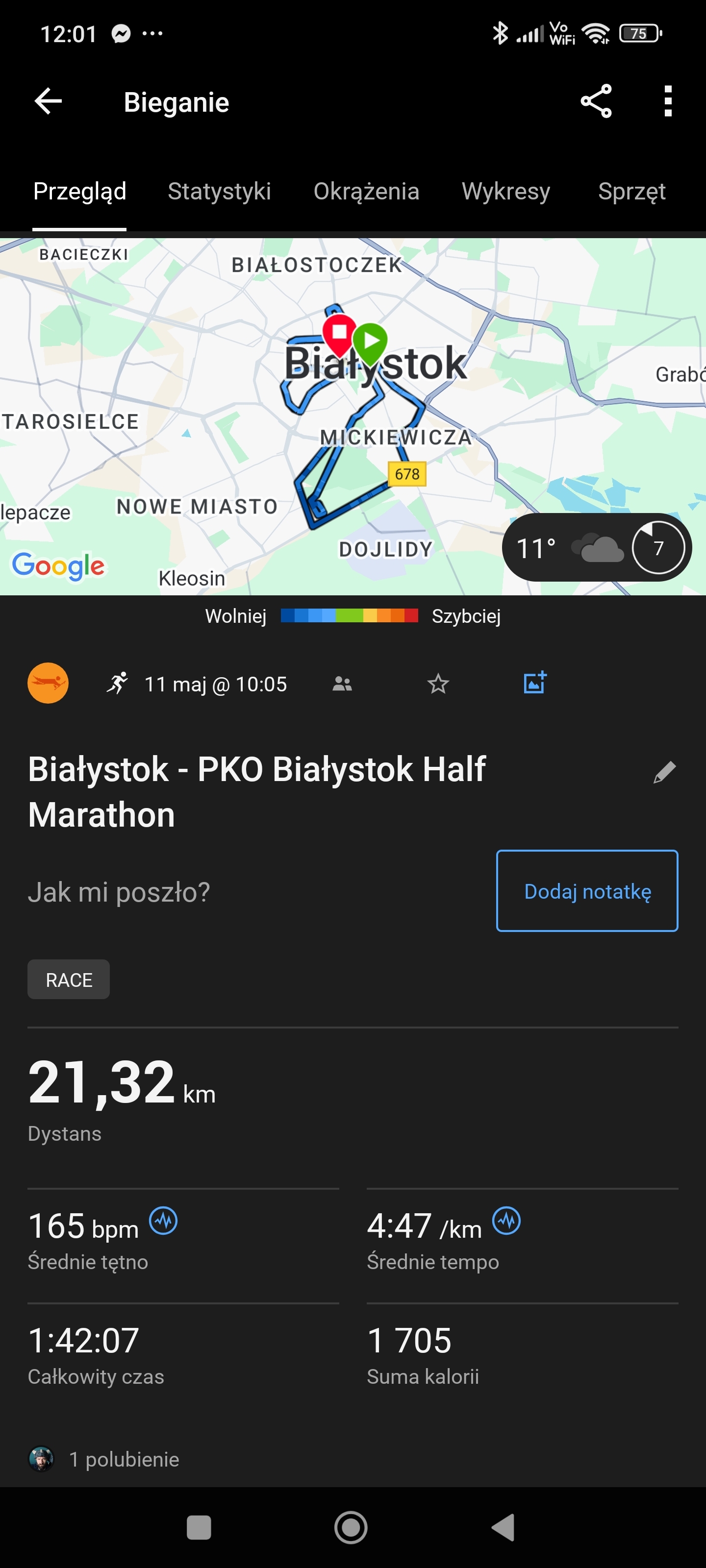Open the RACE event type chip
The image size is (706, 1568).
point(69,980)
